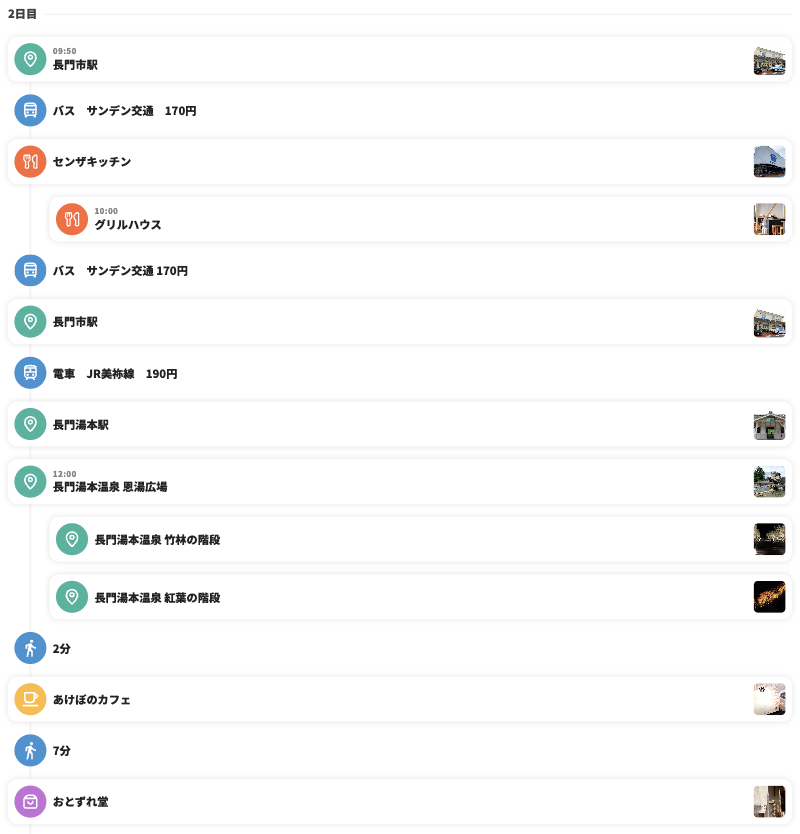Viewport: 800px width, 834px height.
Task: Open the センザキッチン spot card
Action: tap(400, 162)
